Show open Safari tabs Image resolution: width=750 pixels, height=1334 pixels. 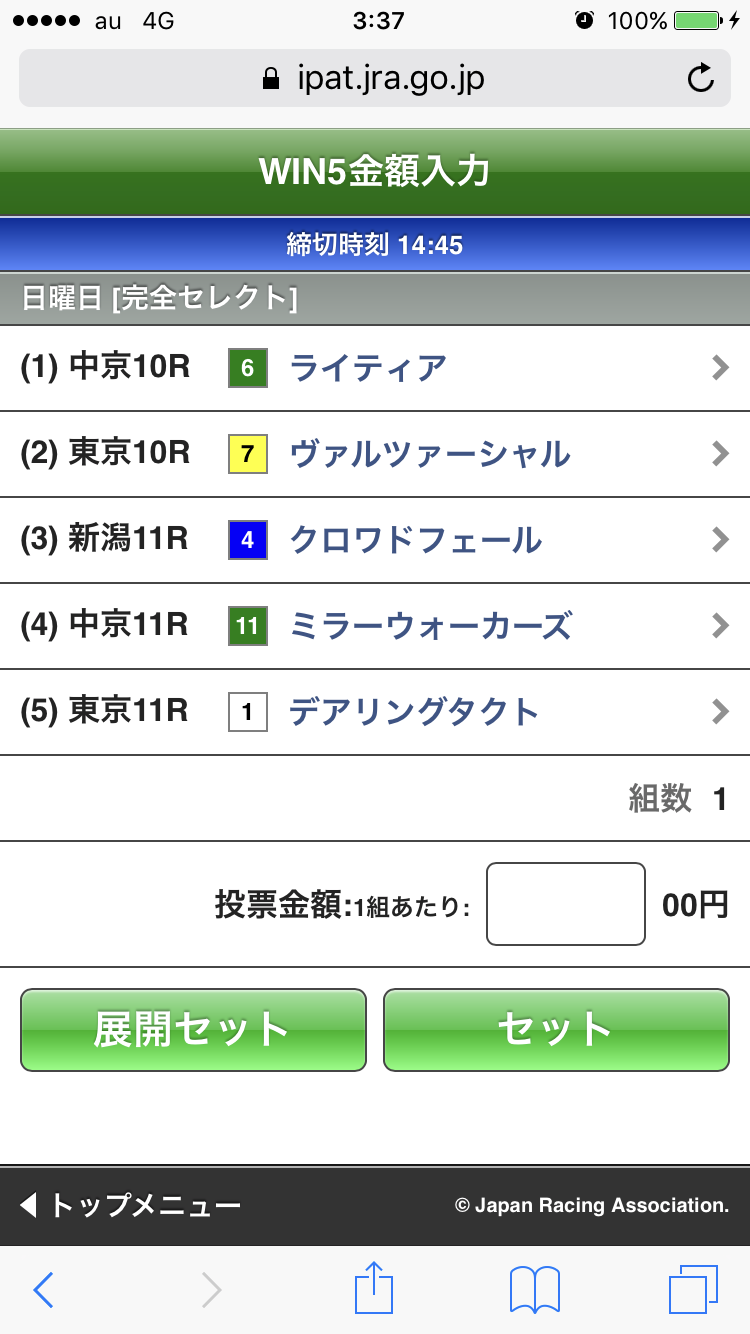[692, 1290]
